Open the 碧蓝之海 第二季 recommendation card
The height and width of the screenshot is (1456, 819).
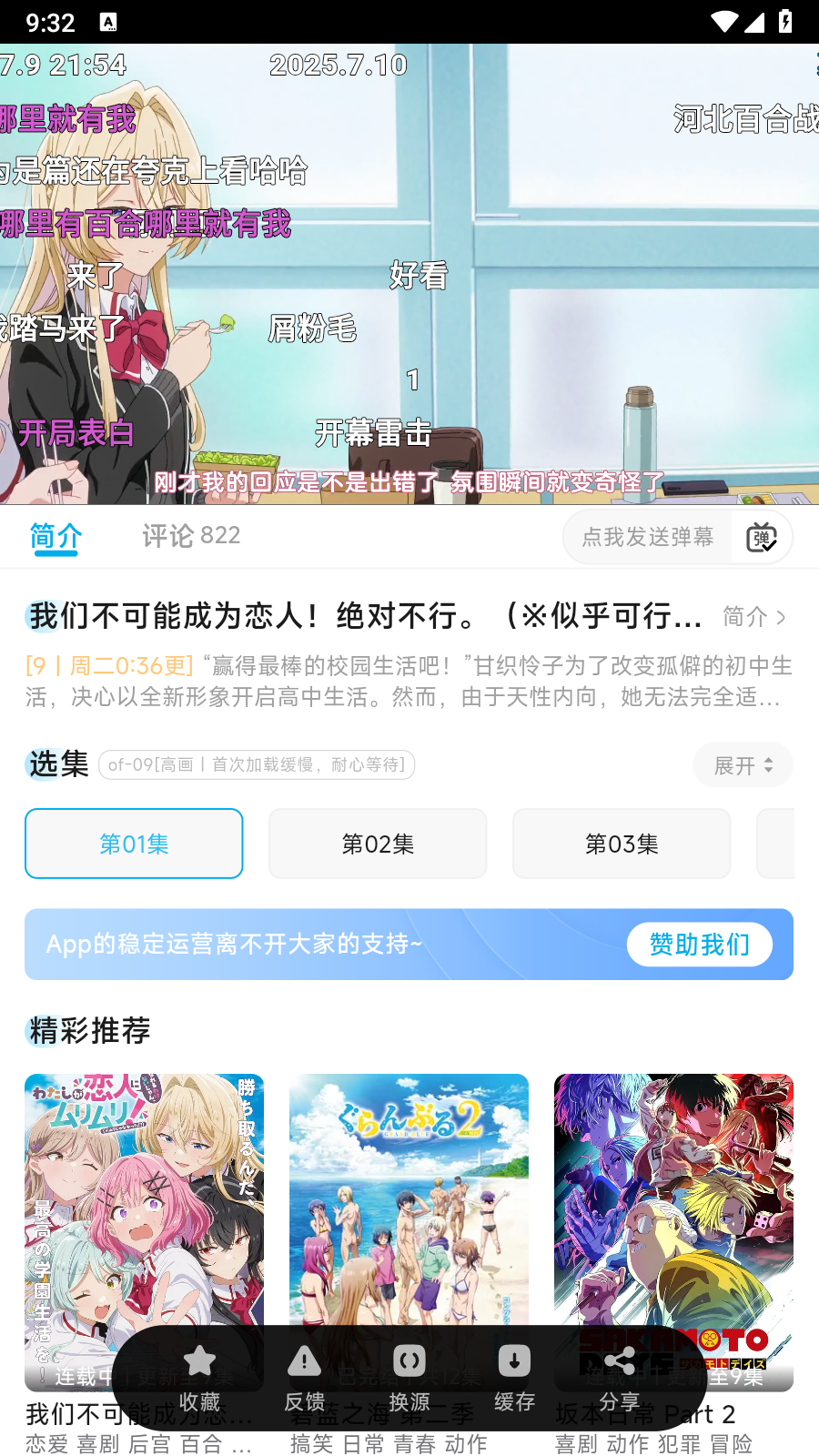tap(409, 1201)
